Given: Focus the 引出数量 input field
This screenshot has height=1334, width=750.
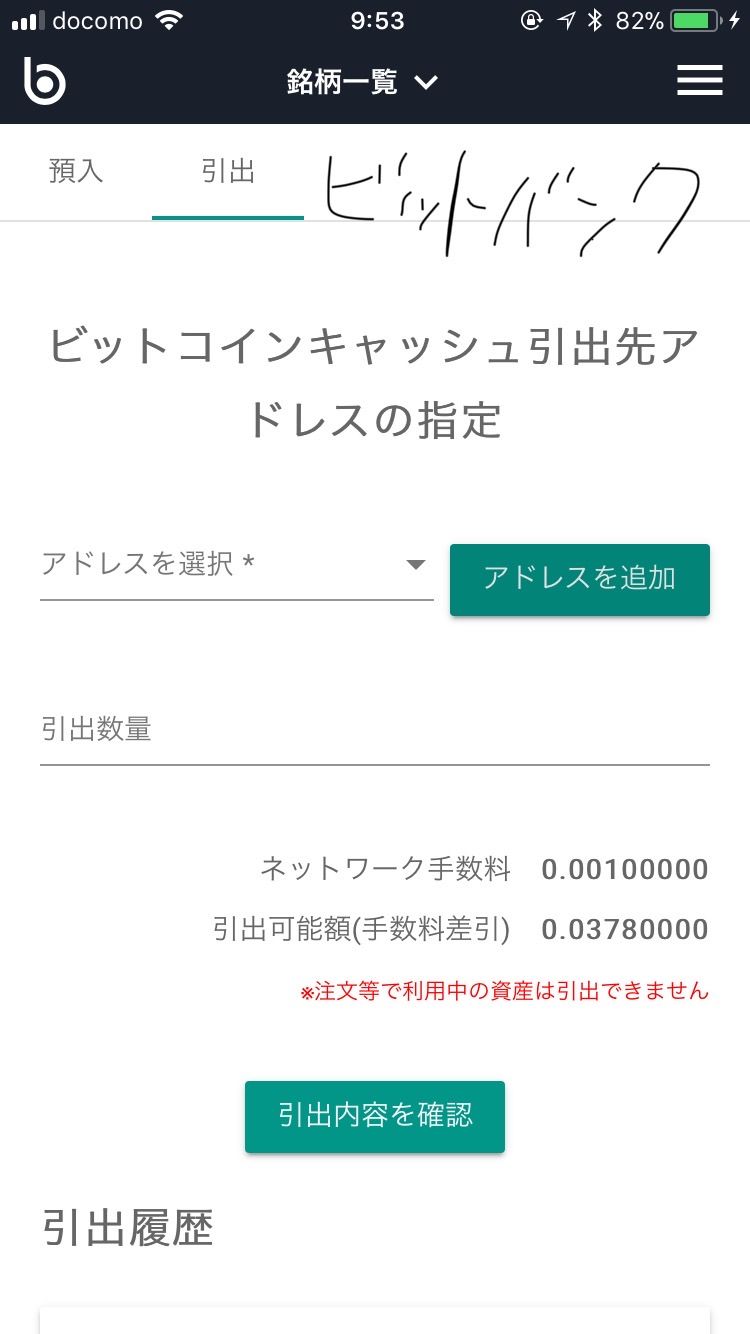Looking at the screenshot, I should pos(374,730).
